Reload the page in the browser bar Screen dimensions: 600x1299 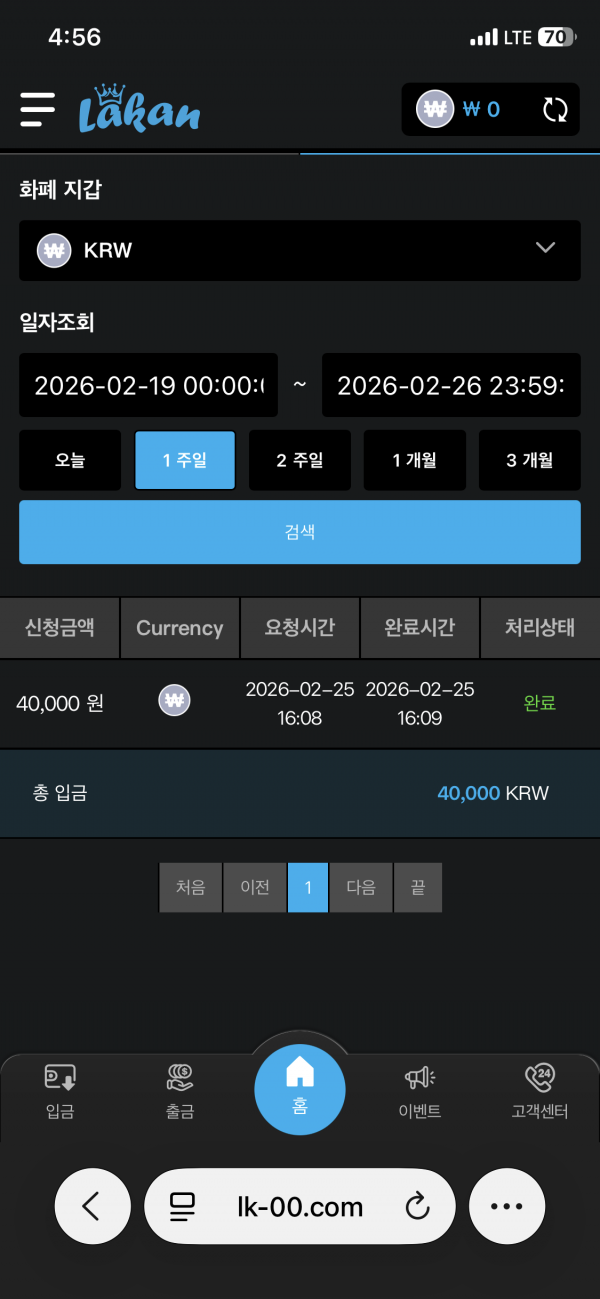417,1207
